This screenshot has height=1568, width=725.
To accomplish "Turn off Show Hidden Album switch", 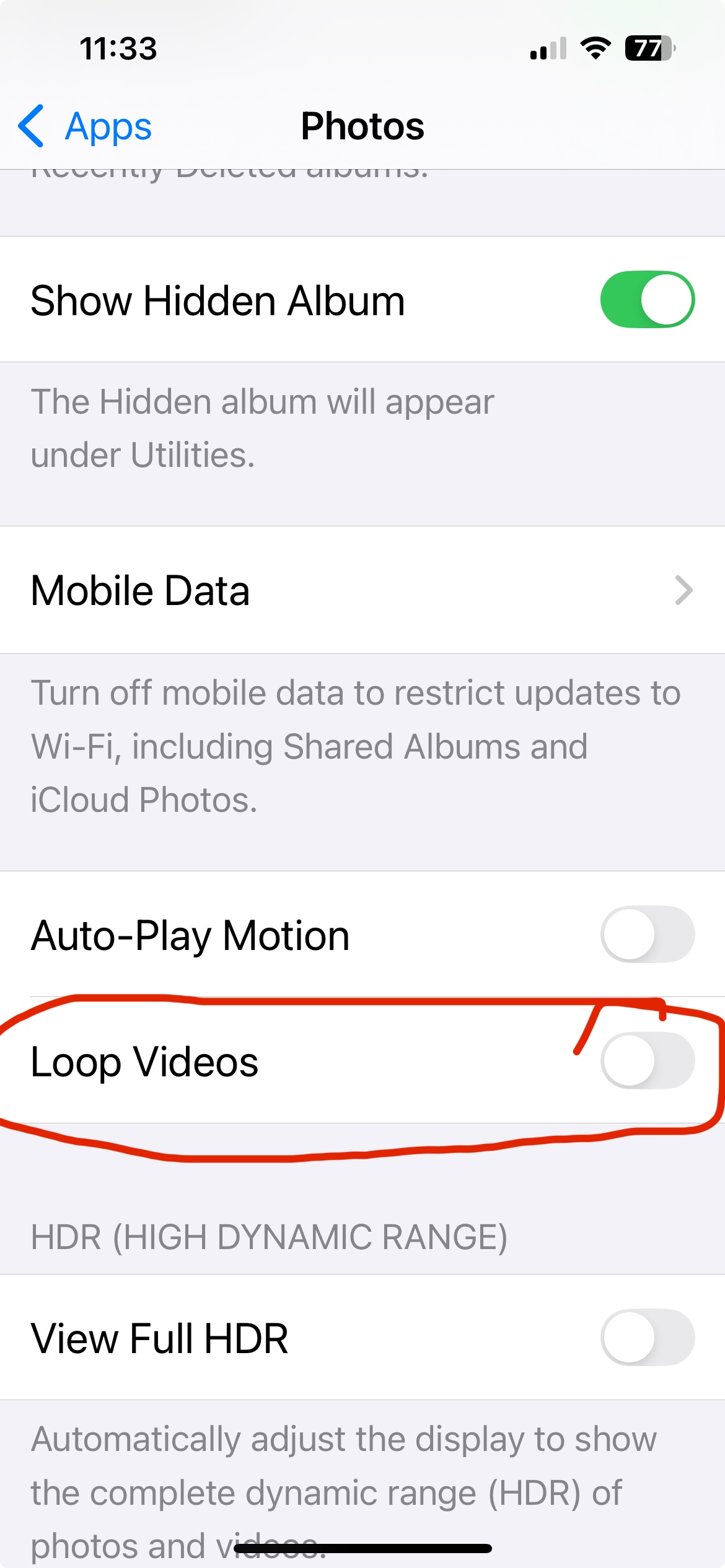I will pos(648,299).
